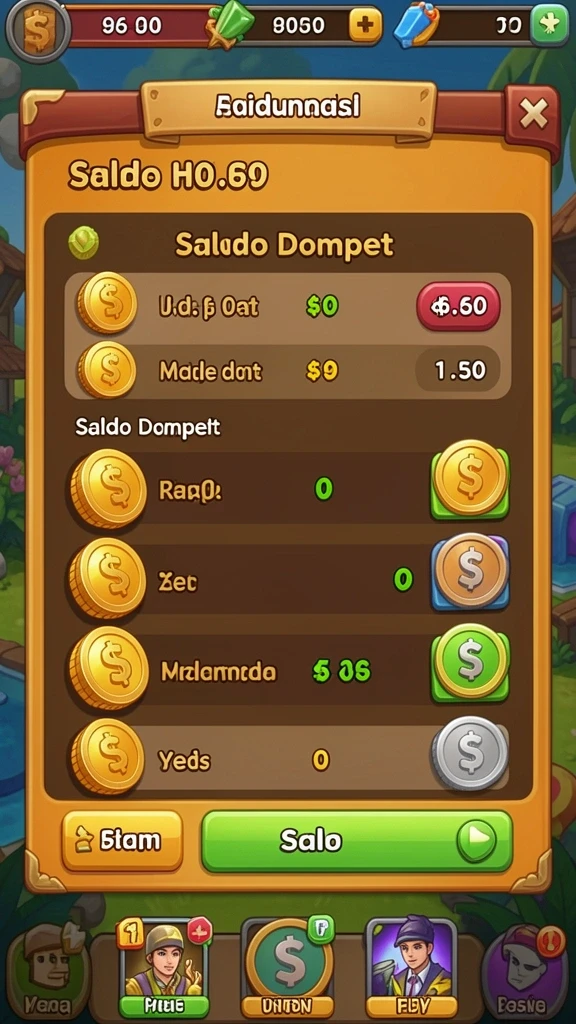The height and width of the screenshot is (1024, 576).
Task: Tap the green Salo button
Action: click(357, 841)
